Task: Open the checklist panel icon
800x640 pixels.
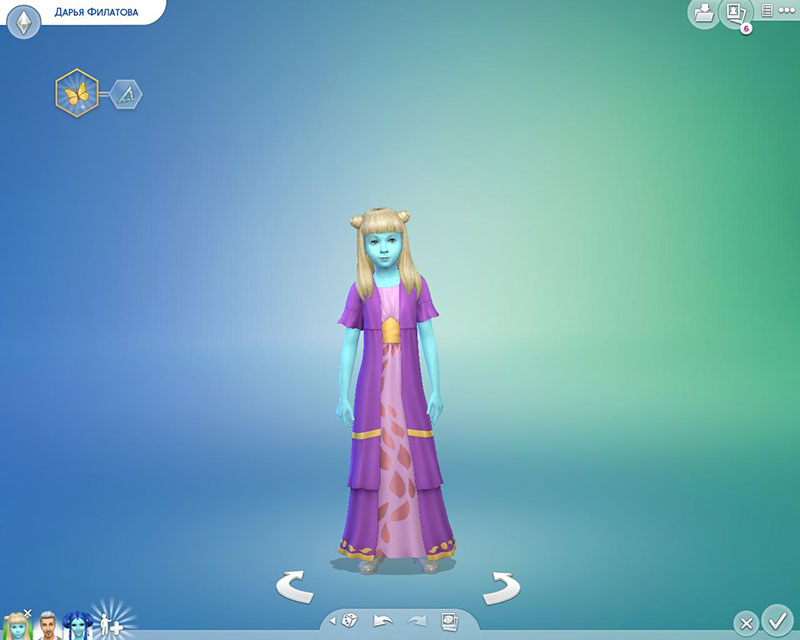Action: pyautogui.click(x=767, y=11)
